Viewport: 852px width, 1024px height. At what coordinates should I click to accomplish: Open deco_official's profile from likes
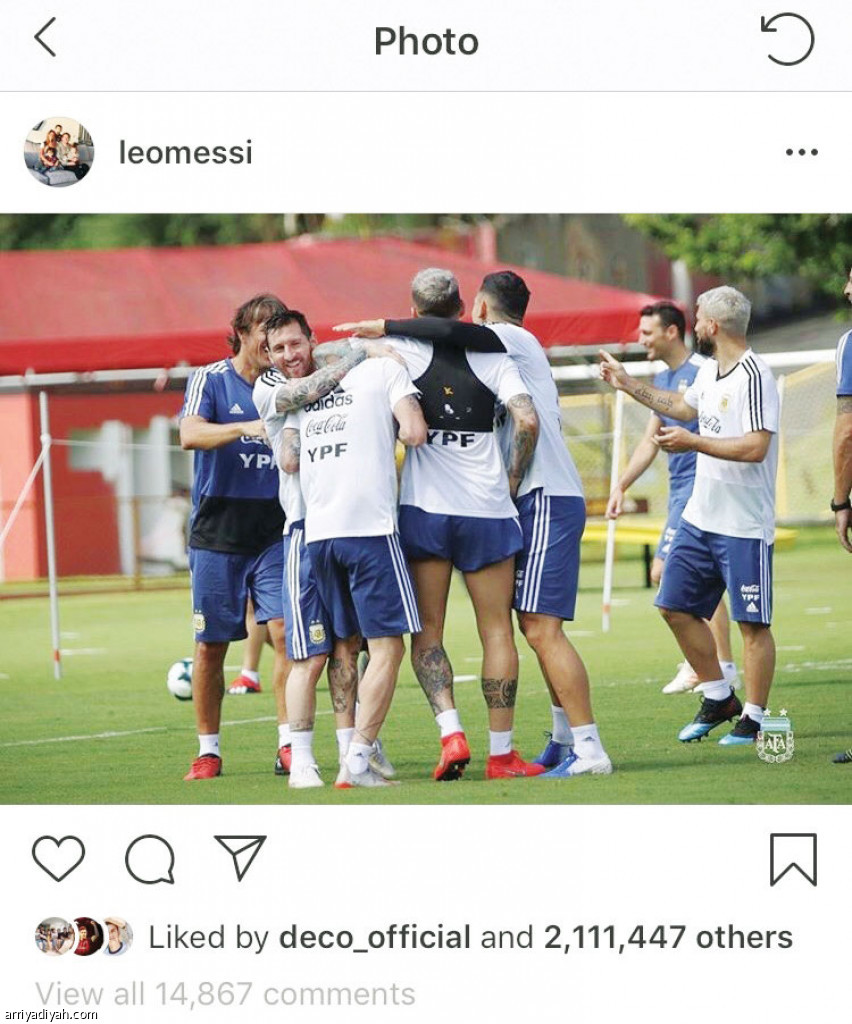point(374,937)
